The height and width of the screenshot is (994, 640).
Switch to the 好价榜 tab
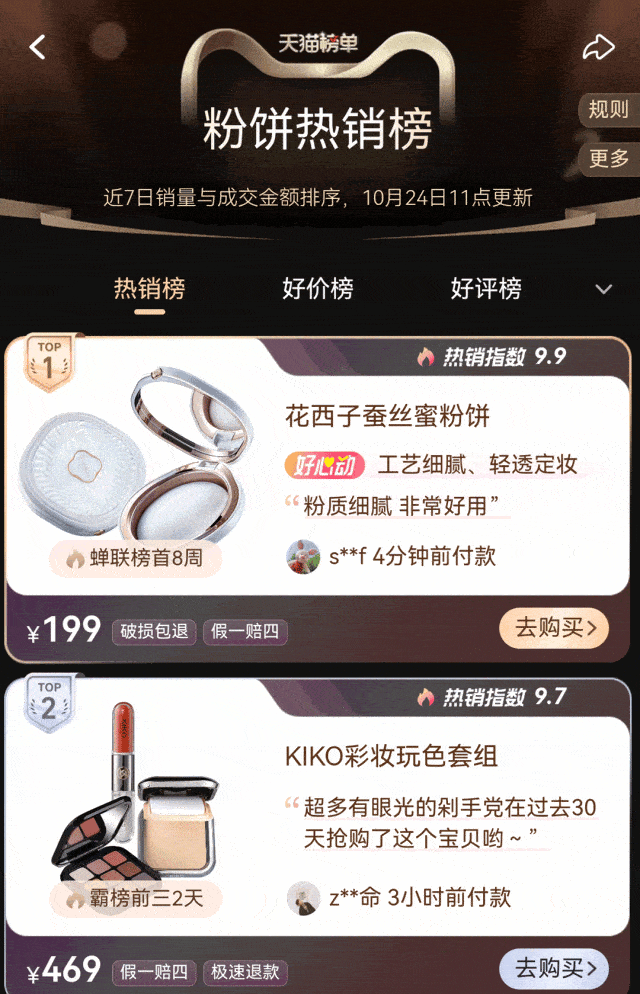pos(318,290)
